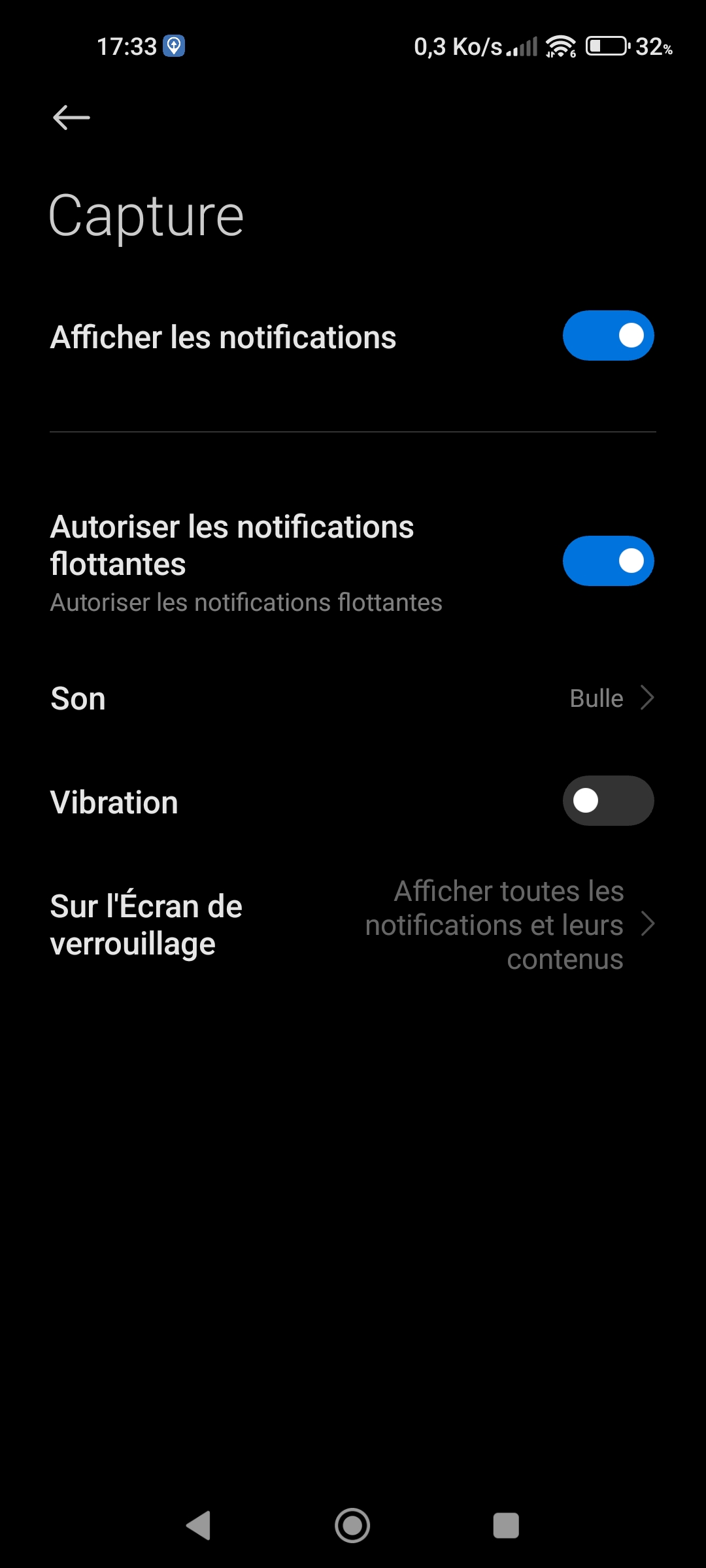Screen dimensions: 706x1568
Task: Turn off Afficher les notifications
Action: click(x=608, y=336)
